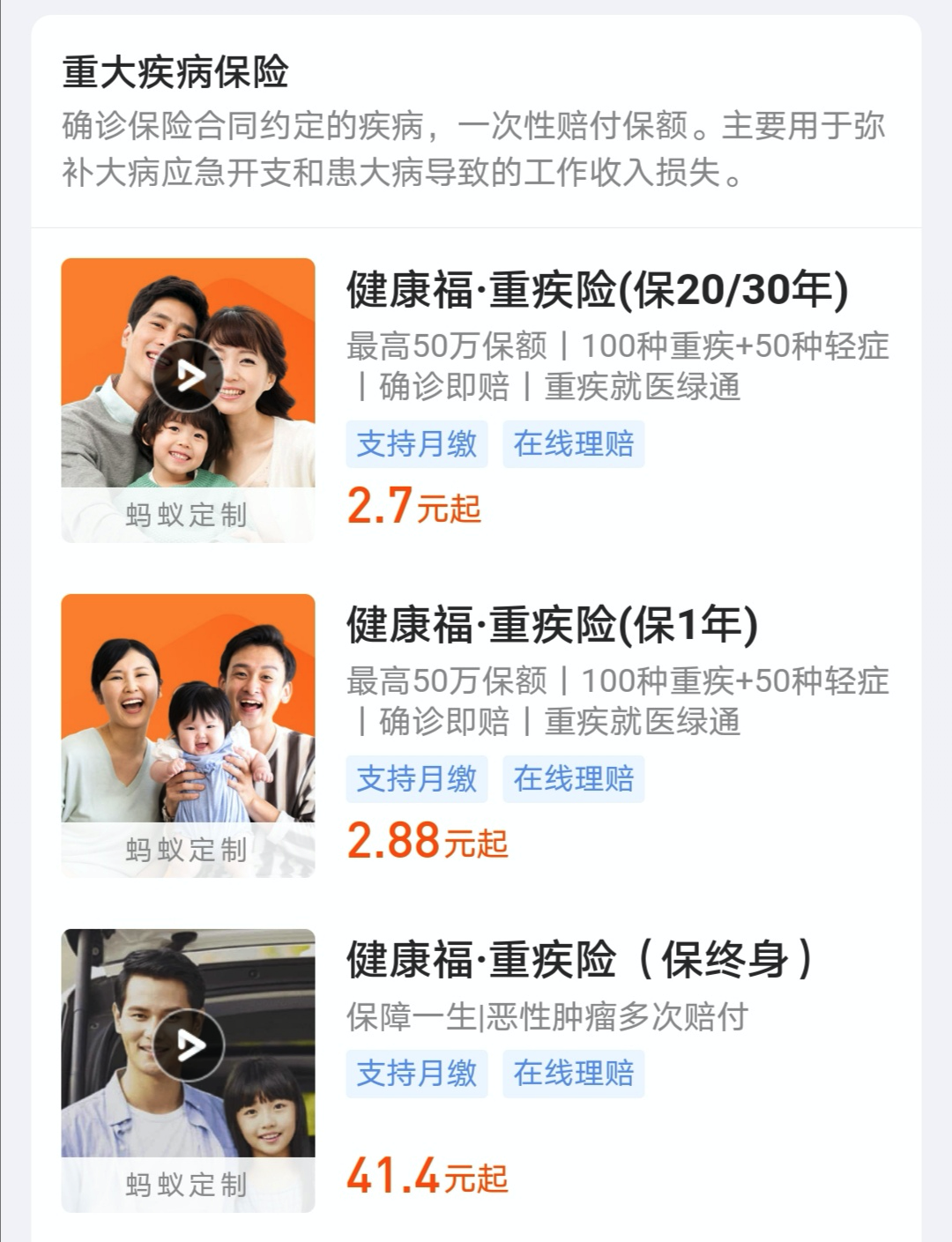Play video on the 保20/30年 plan image
The width and height of the screenshot is (952, 1242).
pos(188,376)
